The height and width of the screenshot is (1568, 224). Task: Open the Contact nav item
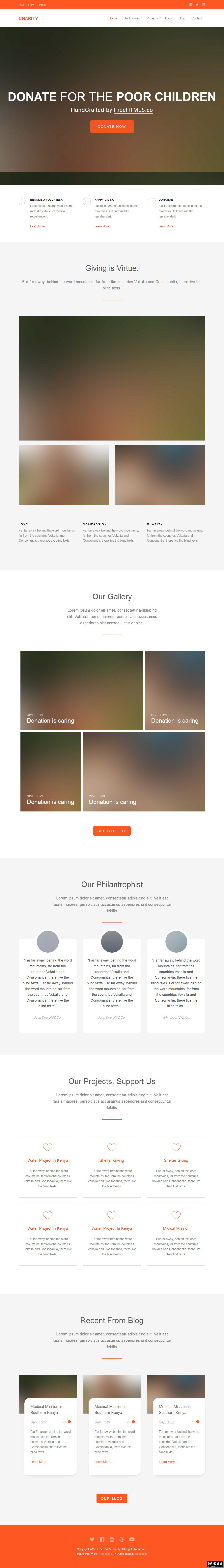(197, 18)
